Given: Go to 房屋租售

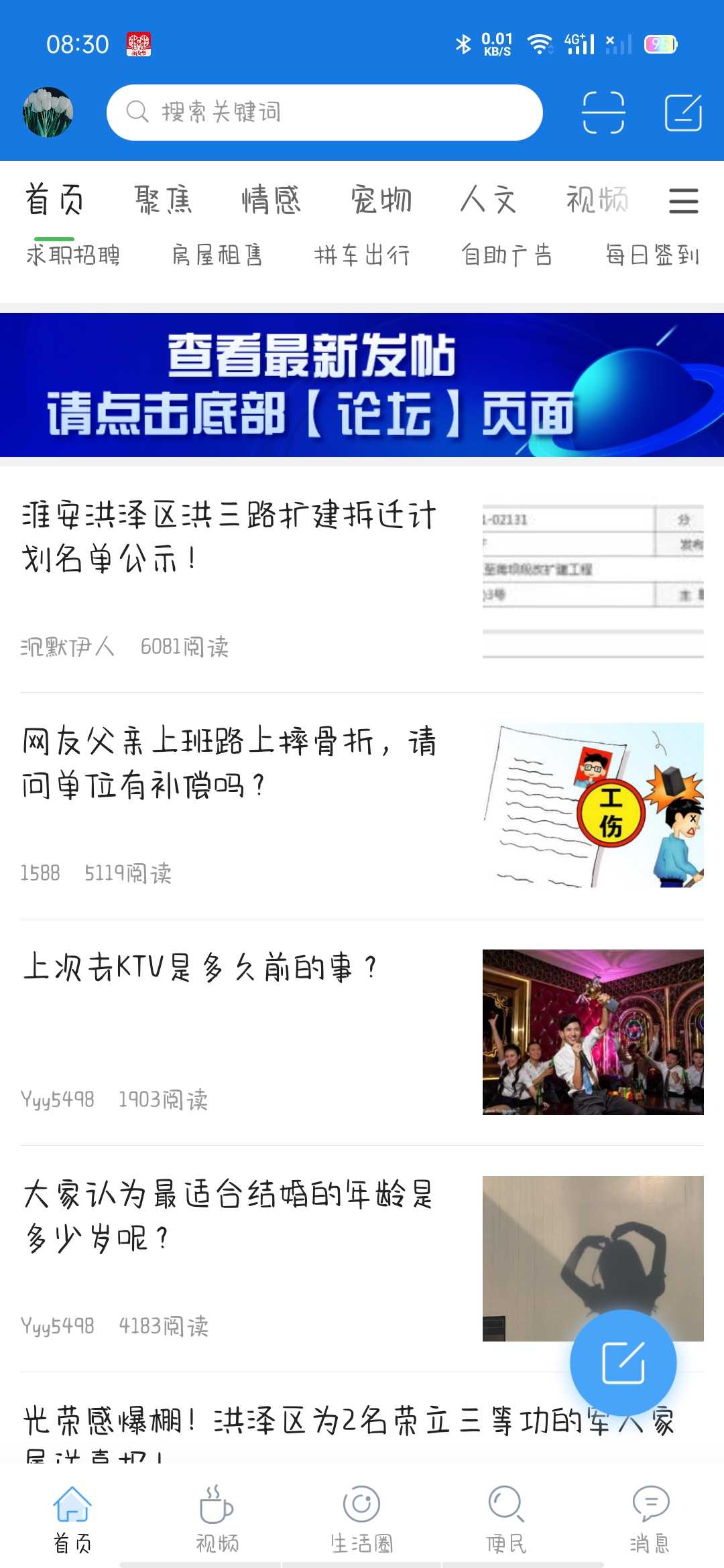Looking at the screenshot, I should pyautogui.click(x=217, y=255).
